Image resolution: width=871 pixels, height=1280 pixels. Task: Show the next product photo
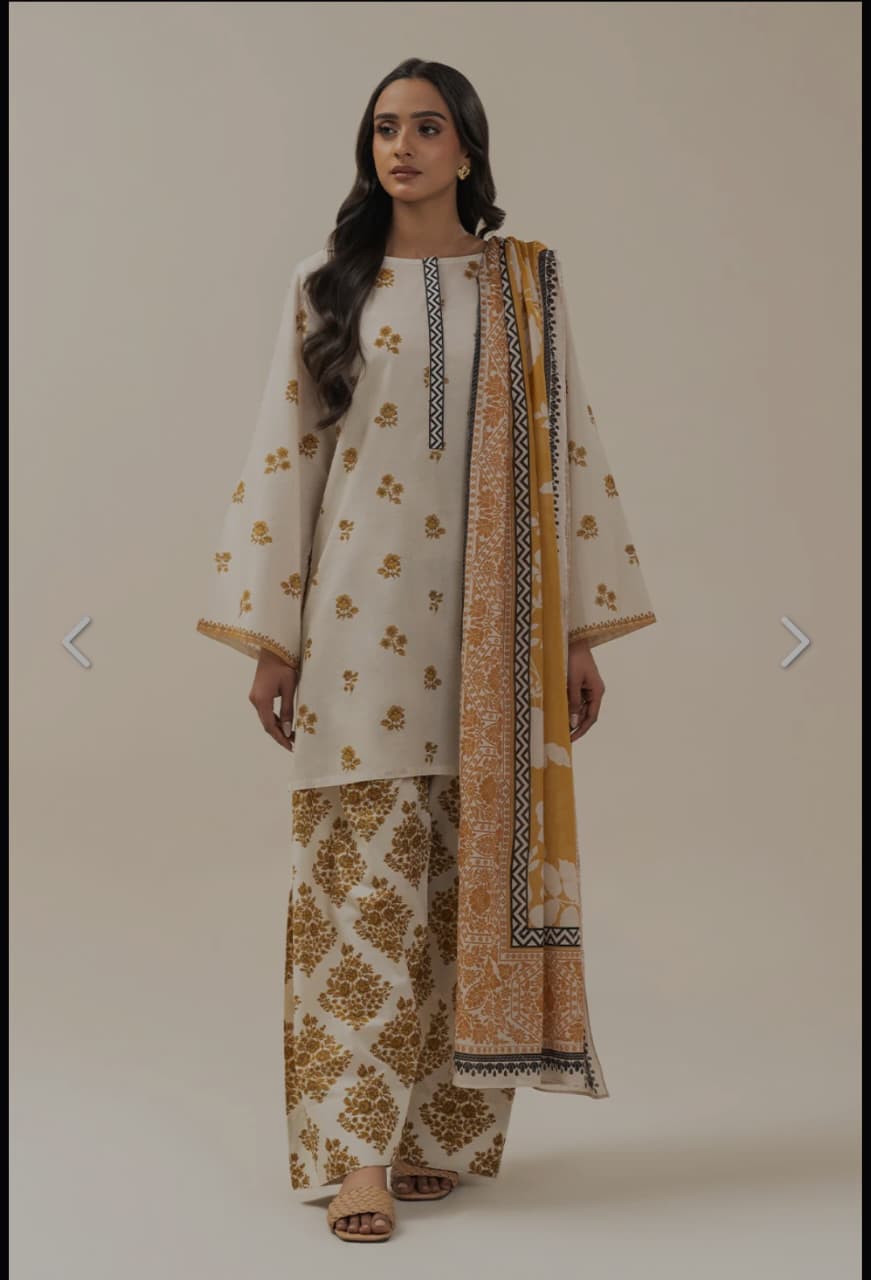pos(795,641)
